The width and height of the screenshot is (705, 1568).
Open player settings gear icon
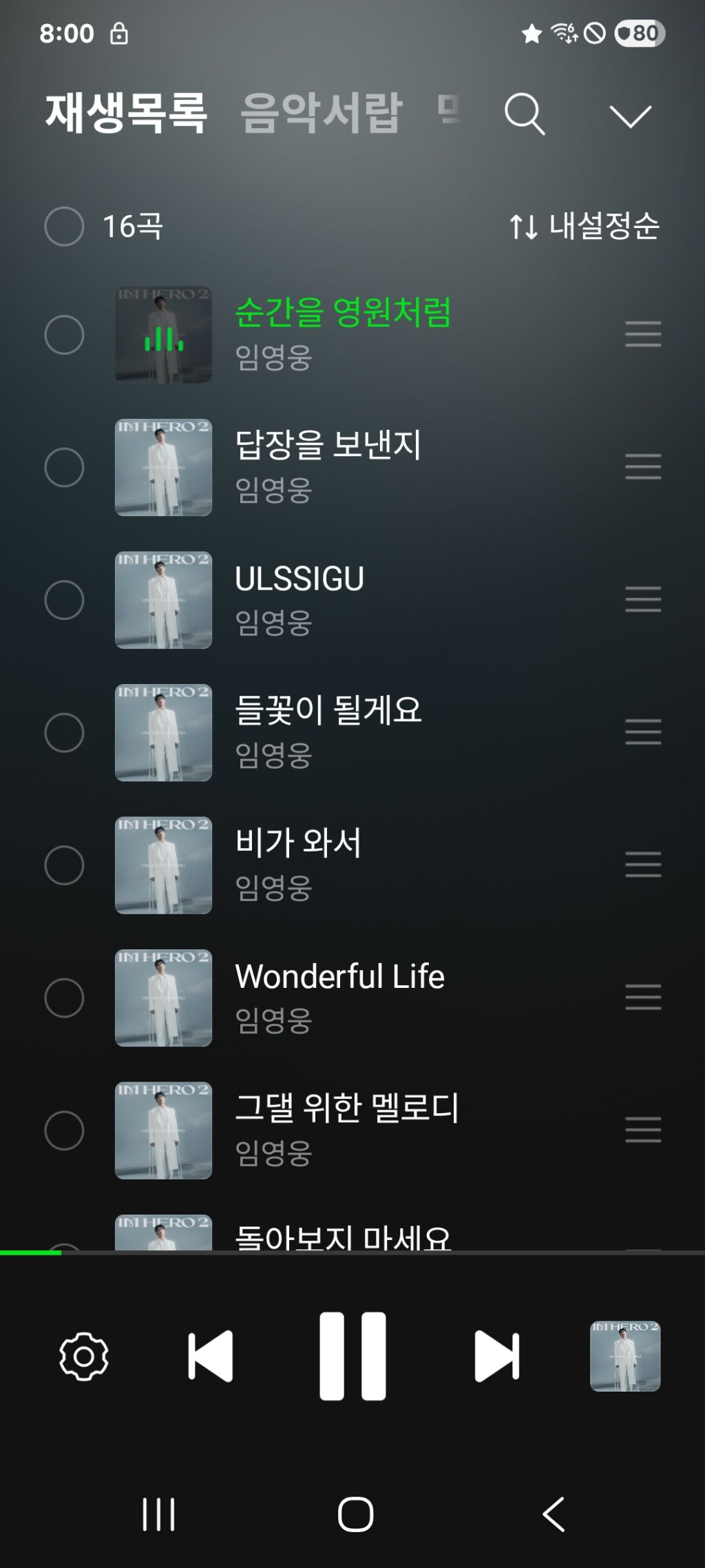(x=84, y=1356)
